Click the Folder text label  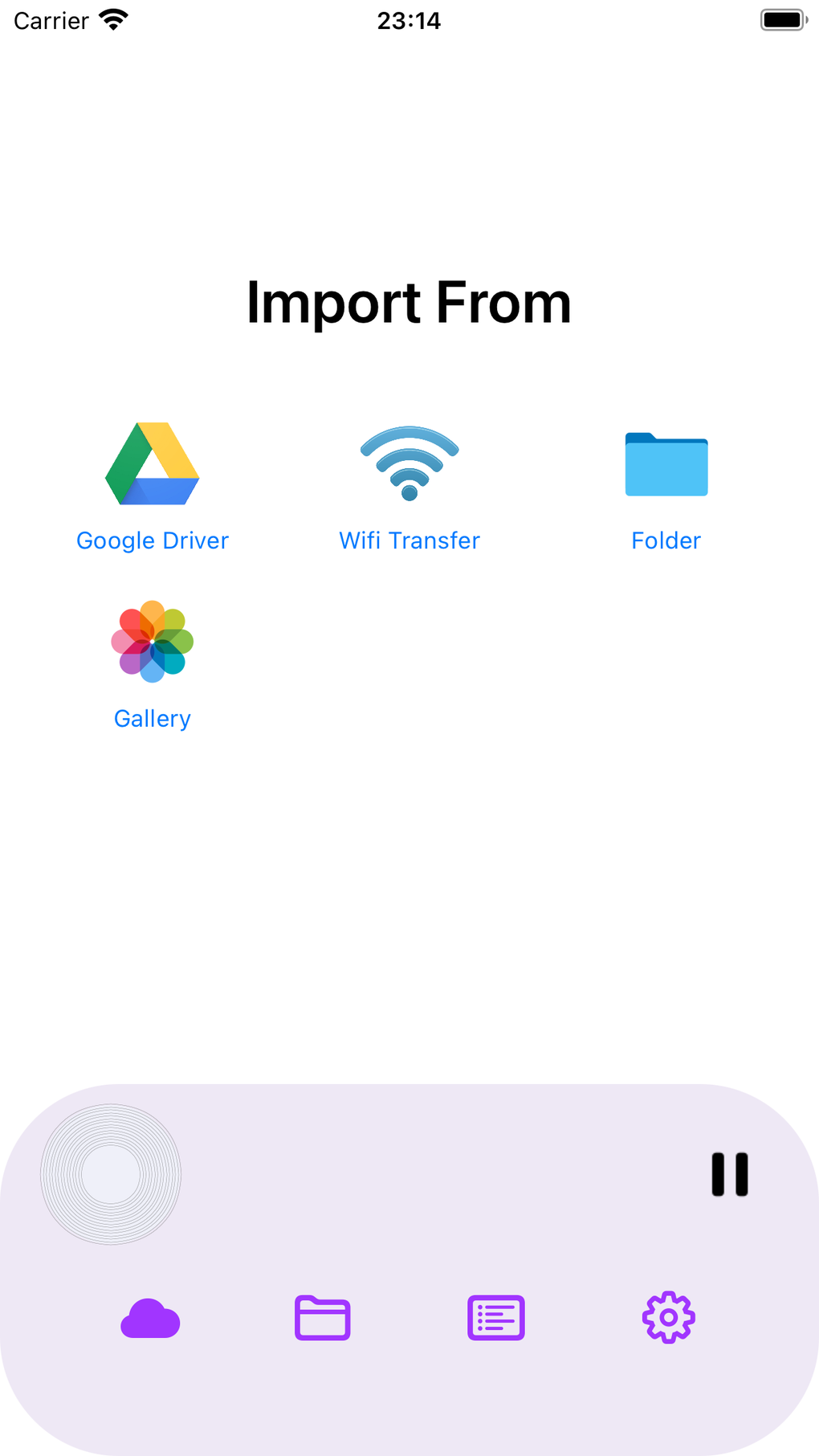tap(666, 540)
